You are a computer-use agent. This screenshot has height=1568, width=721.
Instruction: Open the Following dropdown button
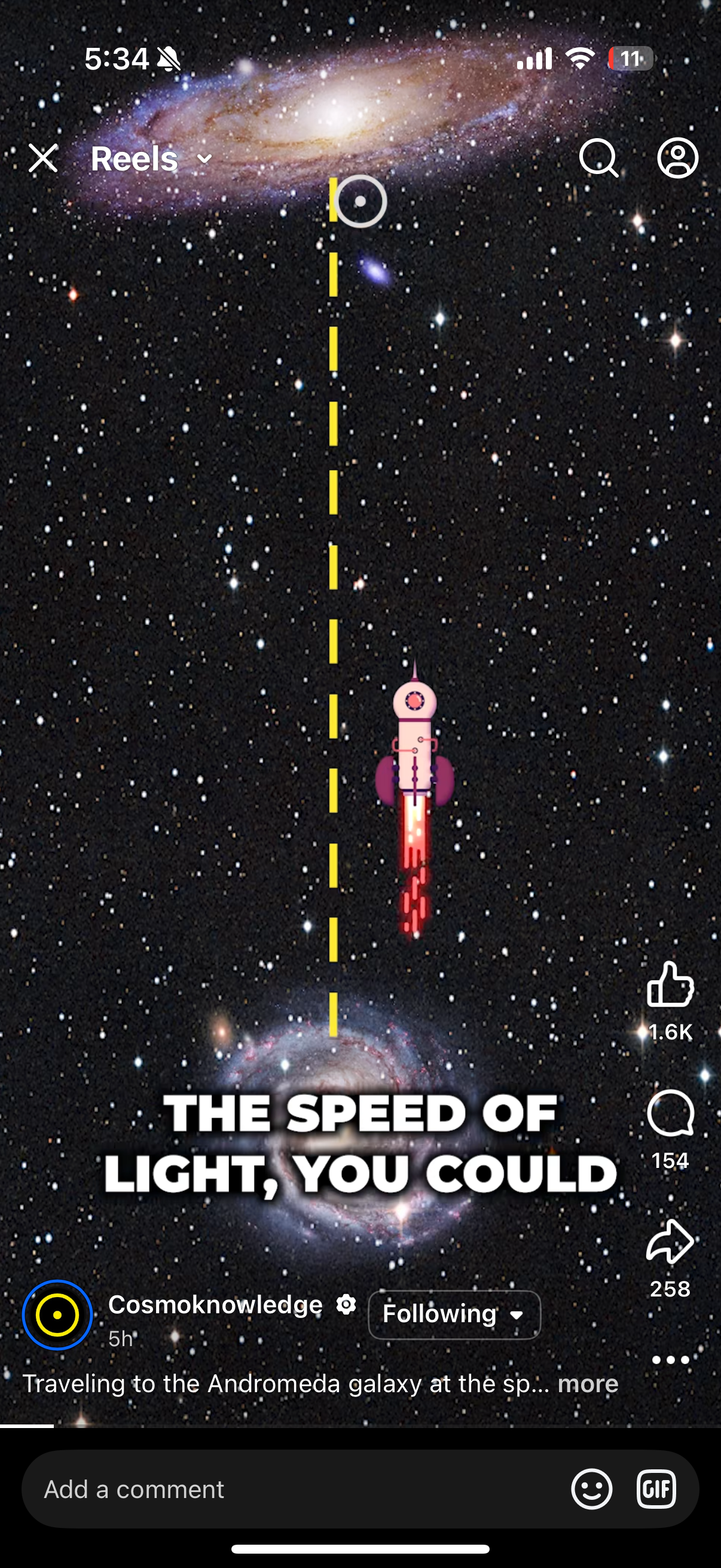pyautogui.click(x=454, y=1314)
